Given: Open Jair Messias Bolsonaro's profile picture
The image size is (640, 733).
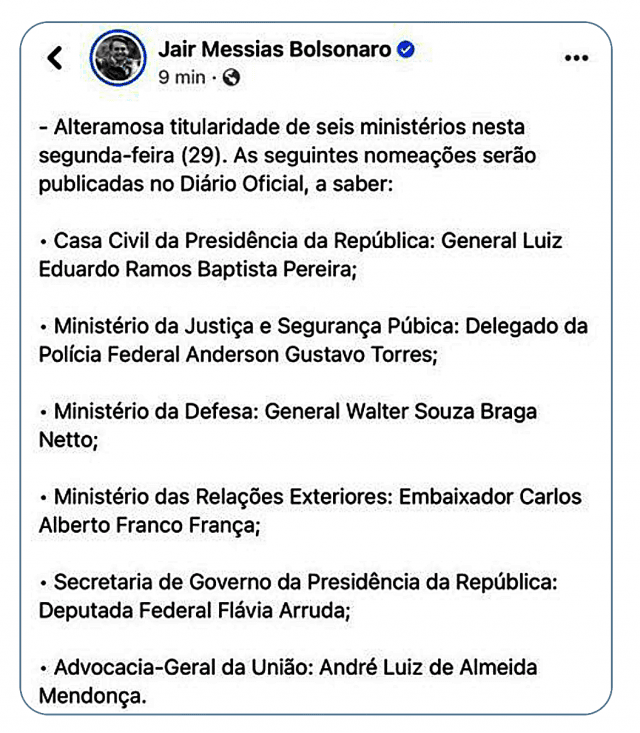Looking at the screenshot, I should [118, 60].
